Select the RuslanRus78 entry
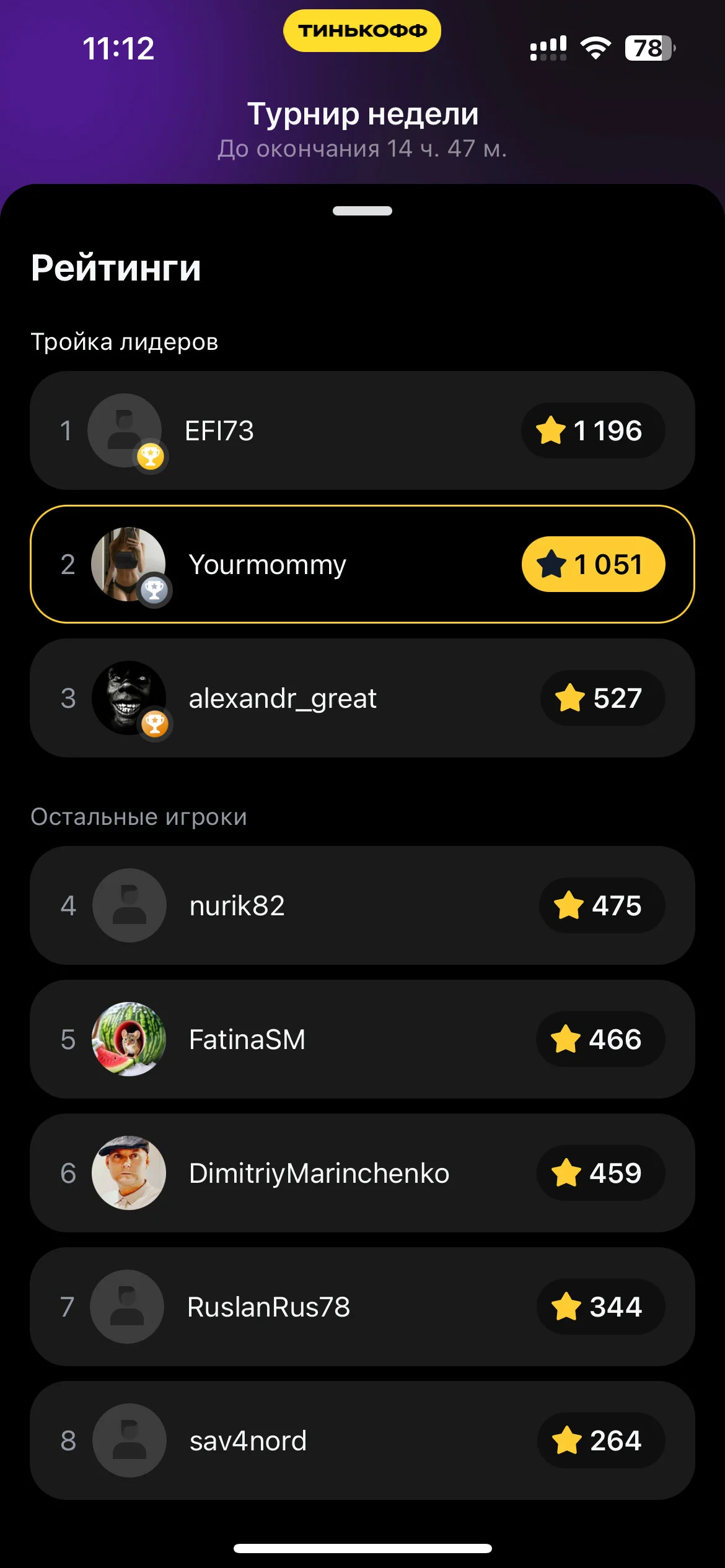Viewport: 725px width, 1568px height. click(x=362, y=1307)
